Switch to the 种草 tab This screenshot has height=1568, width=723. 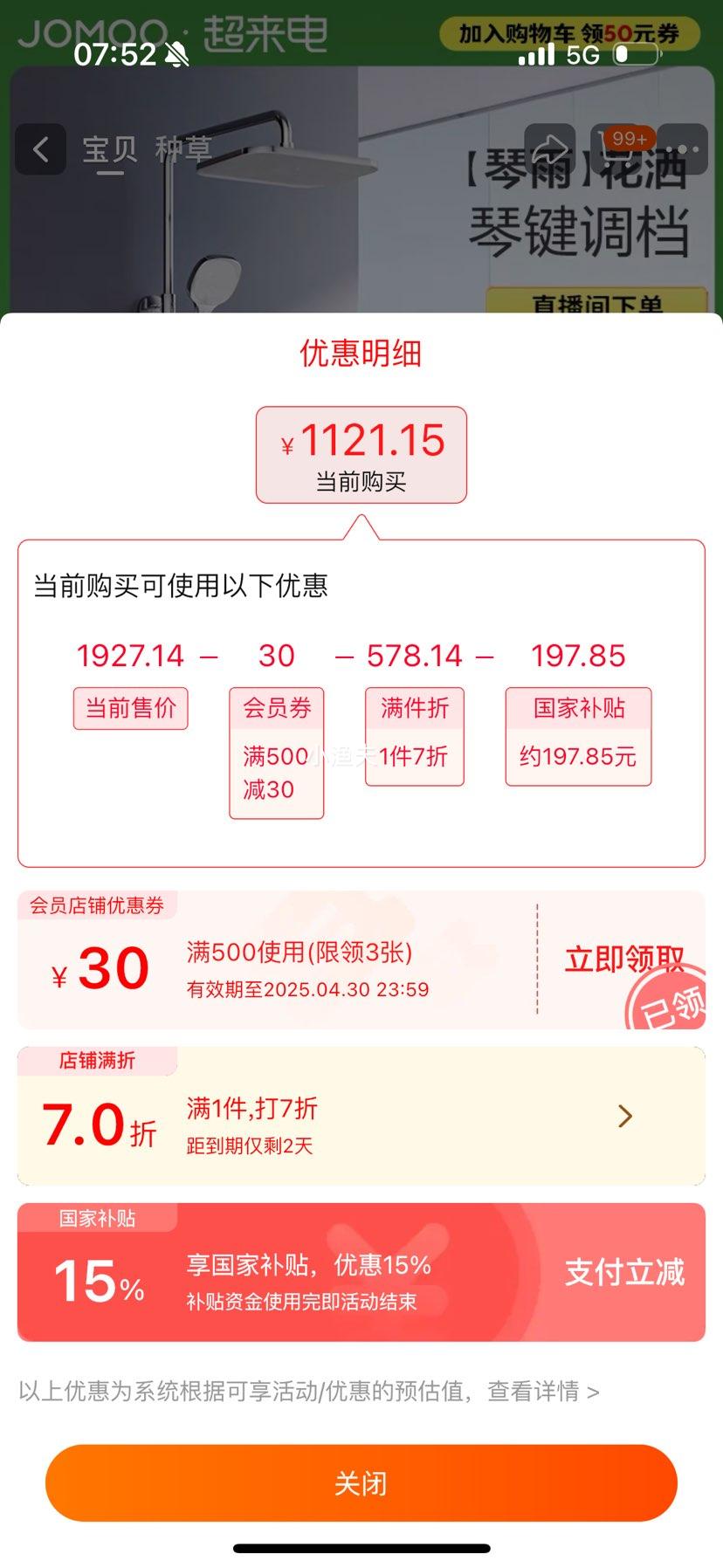tap(183, 149)
